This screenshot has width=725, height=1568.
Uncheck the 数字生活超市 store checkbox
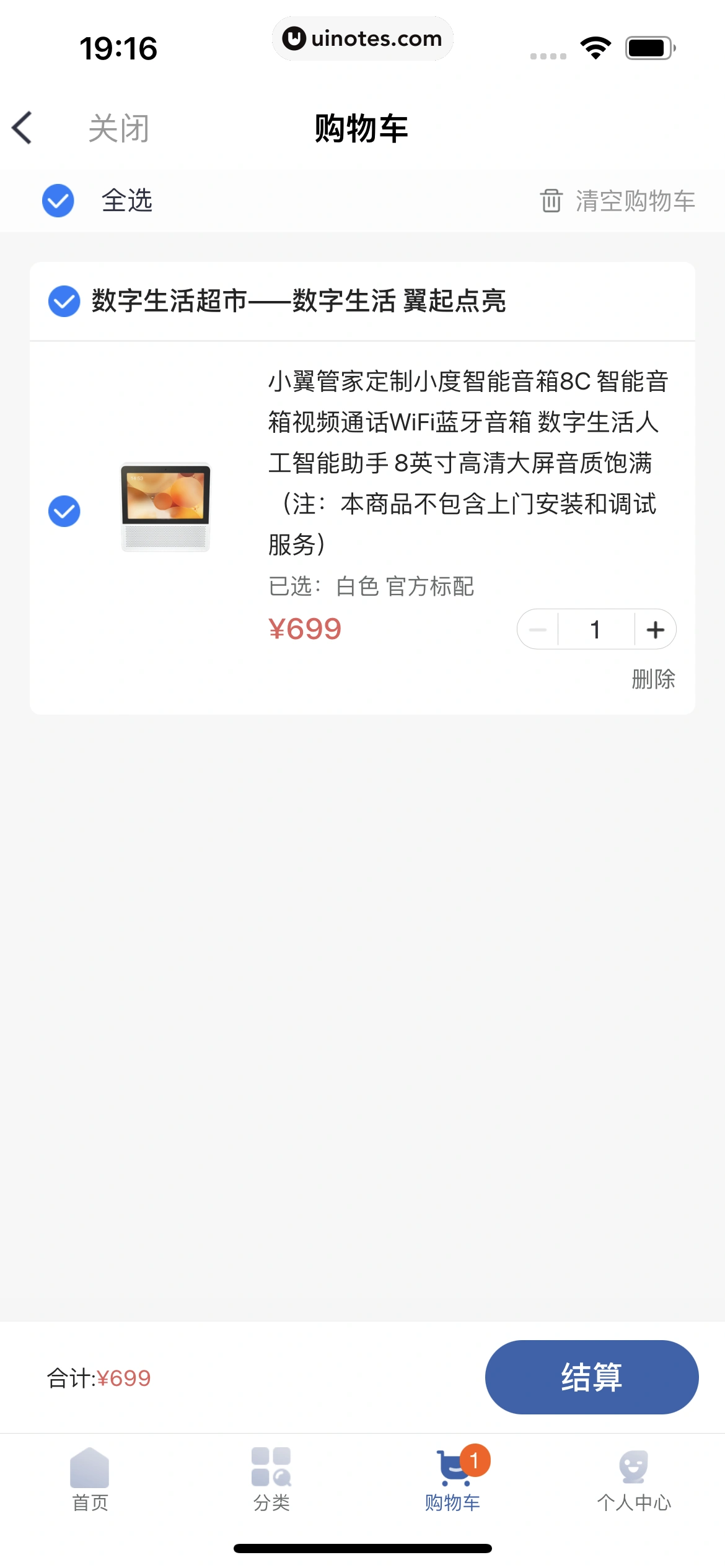pos(63,302)
